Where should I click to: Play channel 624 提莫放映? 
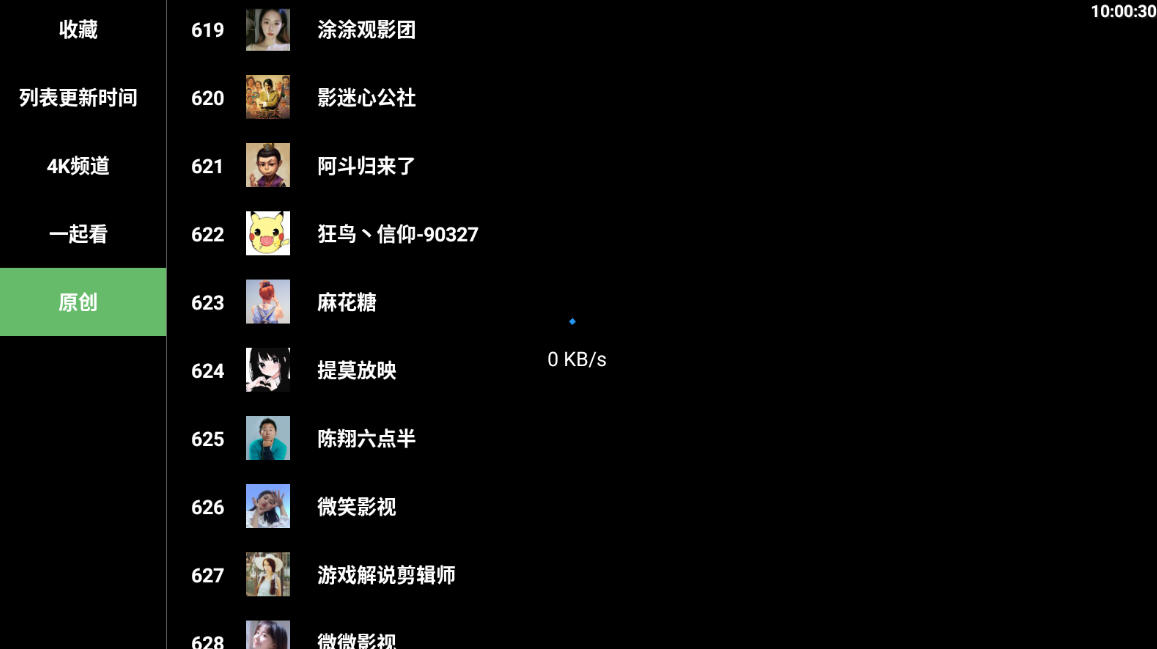pos(356,371)
